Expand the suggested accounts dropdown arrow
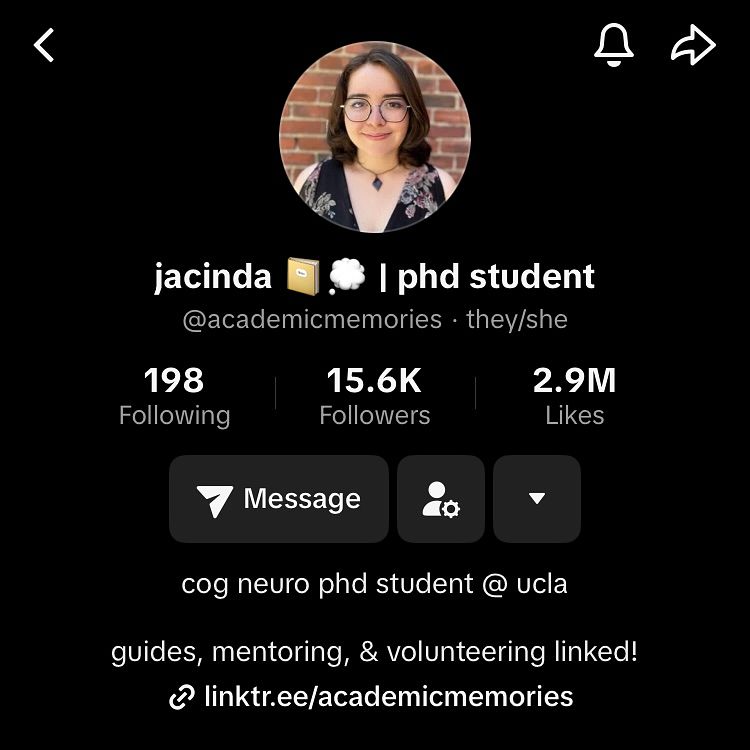The width and height of the screenshot is (750, 750). click(x=537, y=499)
